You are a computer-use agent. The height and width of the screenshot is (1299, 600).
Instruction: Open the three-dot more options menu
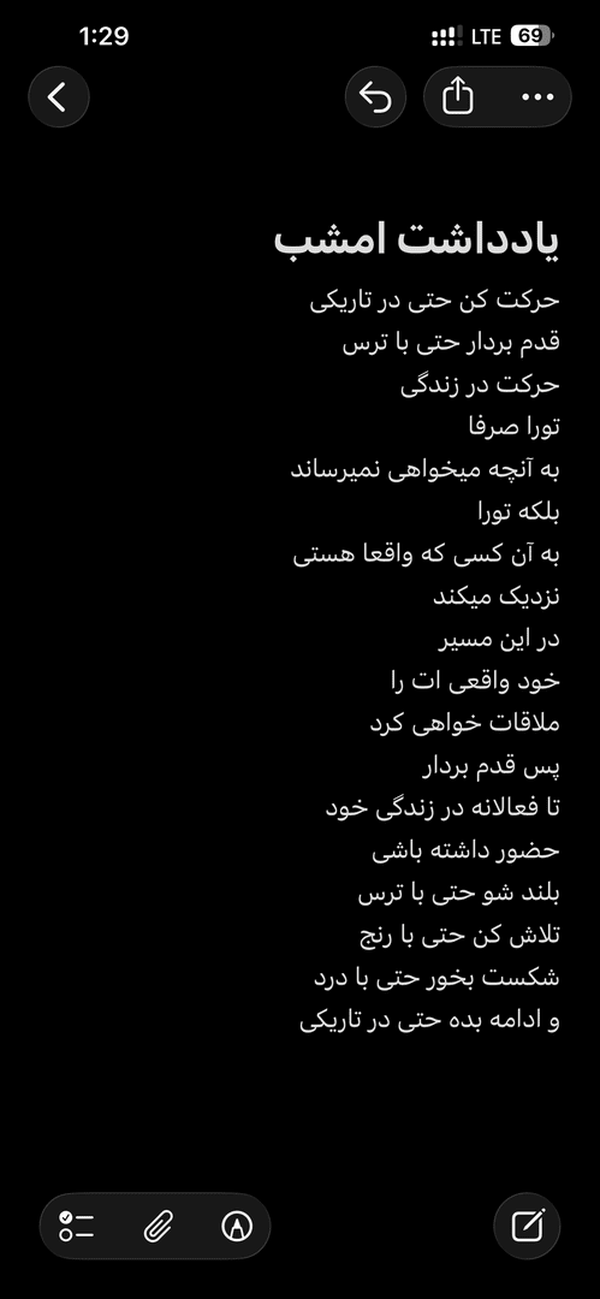coord(537,97)
